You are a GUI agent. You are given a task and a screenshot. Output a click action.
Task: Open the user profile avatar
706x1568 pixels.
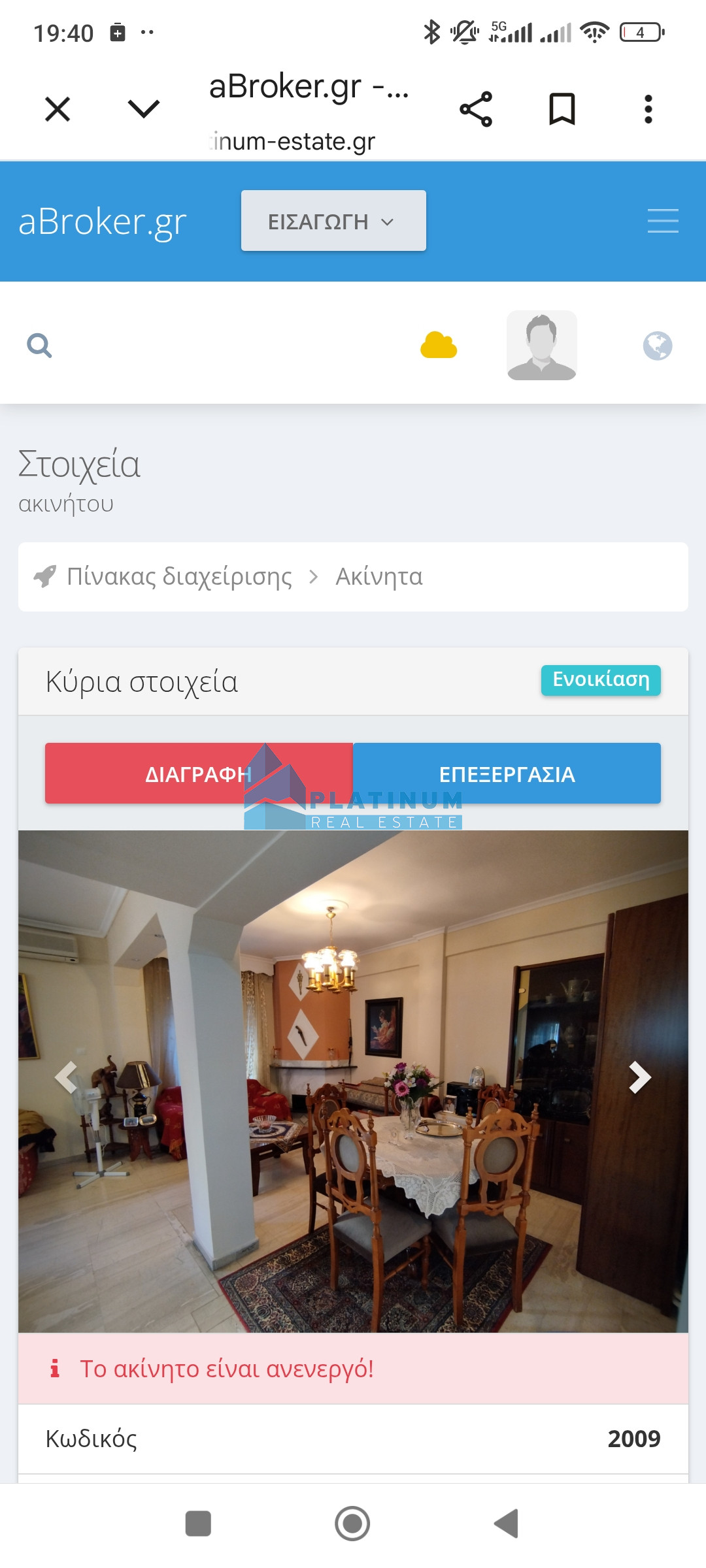coord(541,345)
